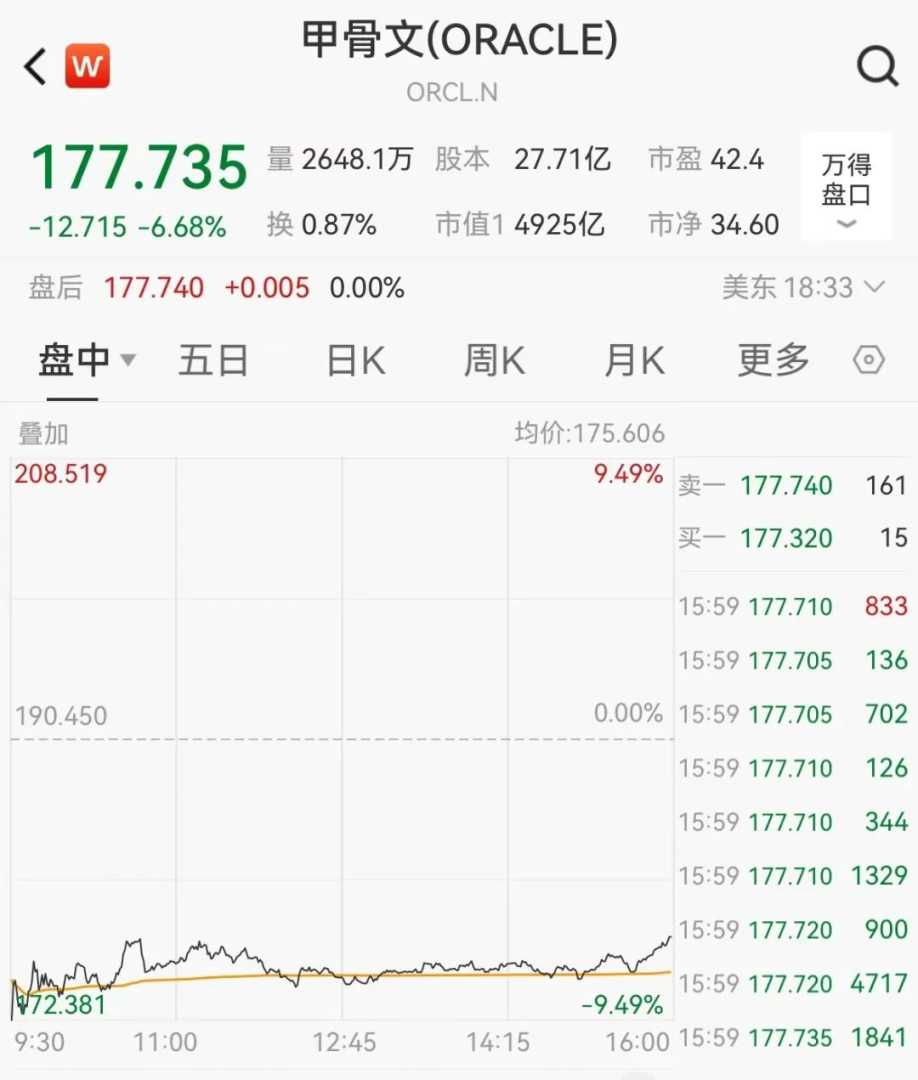Screen dimensions: 918x1080
Task: Show the 周K chart
Action: click(x=494, y=360)
